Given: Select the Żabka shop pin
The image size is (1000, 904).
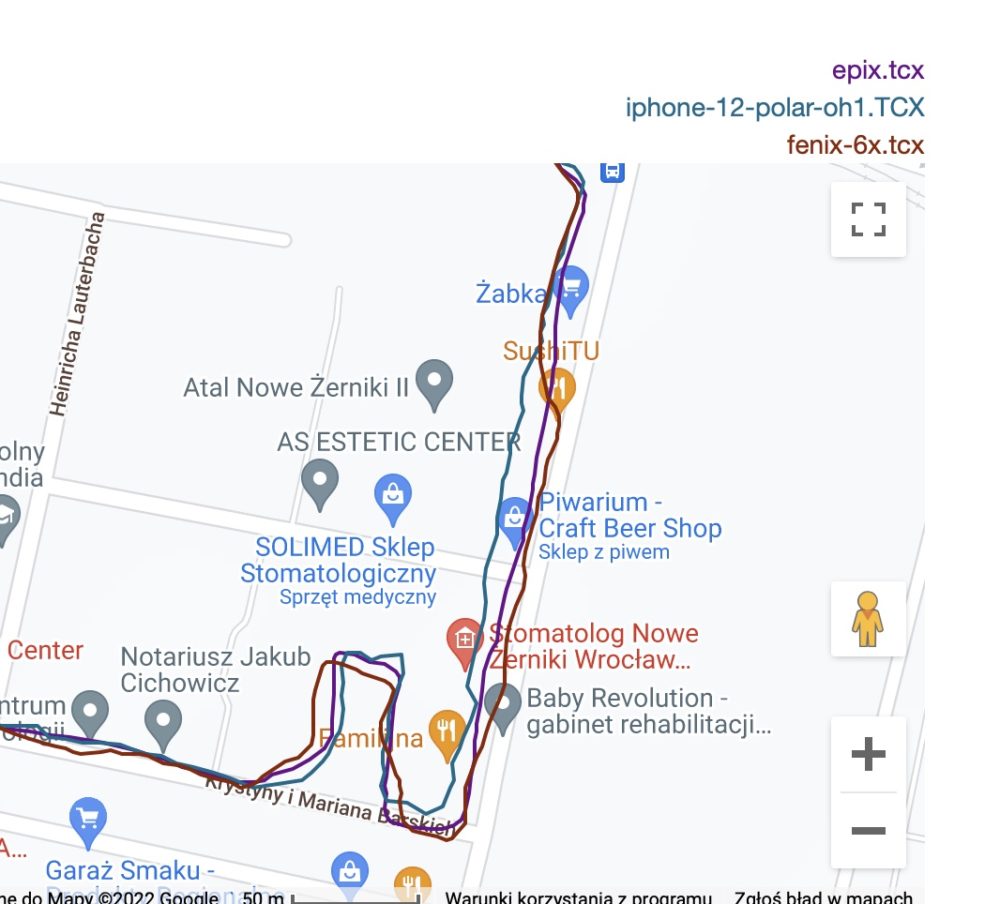Looking at the screenshot, I should pos(570,289).
